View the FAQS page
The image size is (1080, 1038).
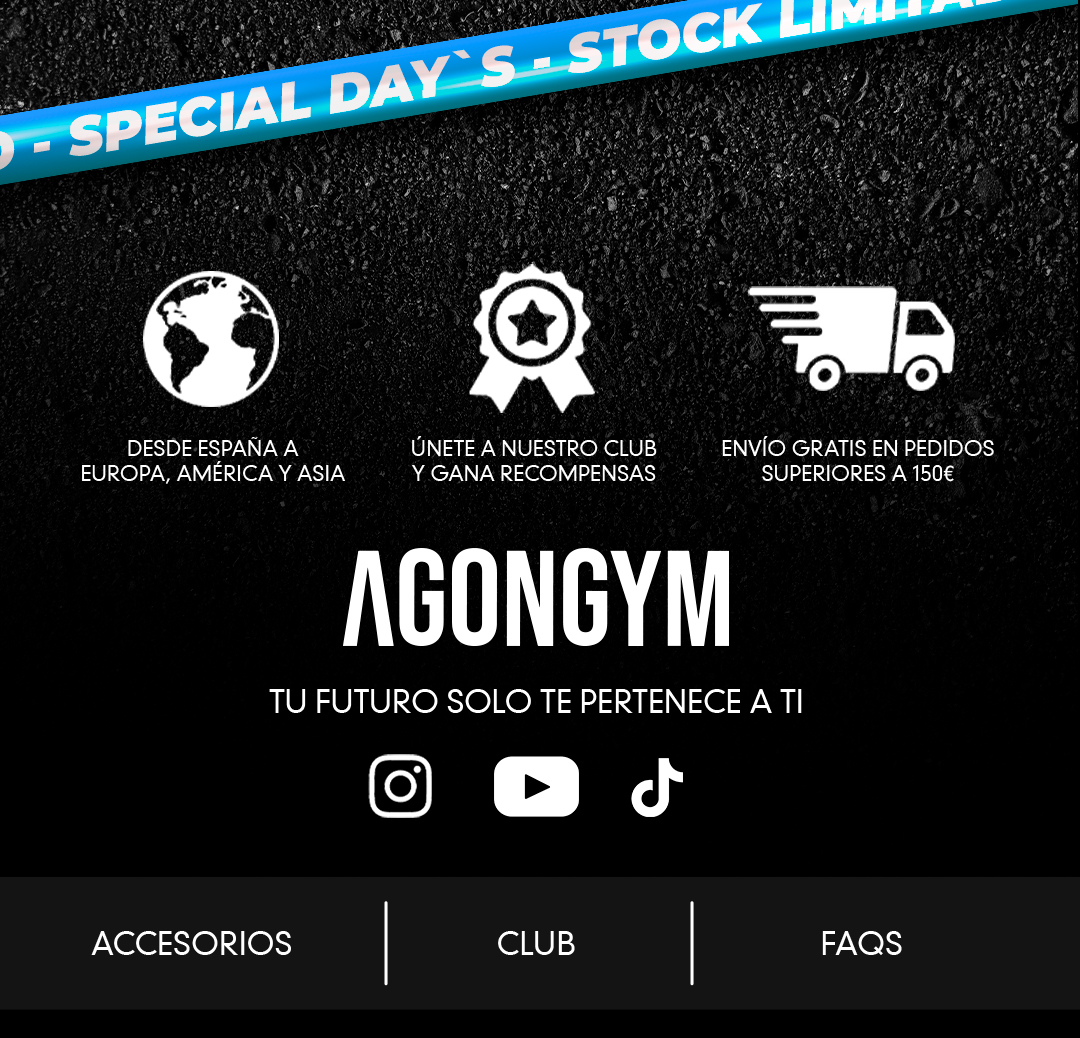click(x=861, y=943)
